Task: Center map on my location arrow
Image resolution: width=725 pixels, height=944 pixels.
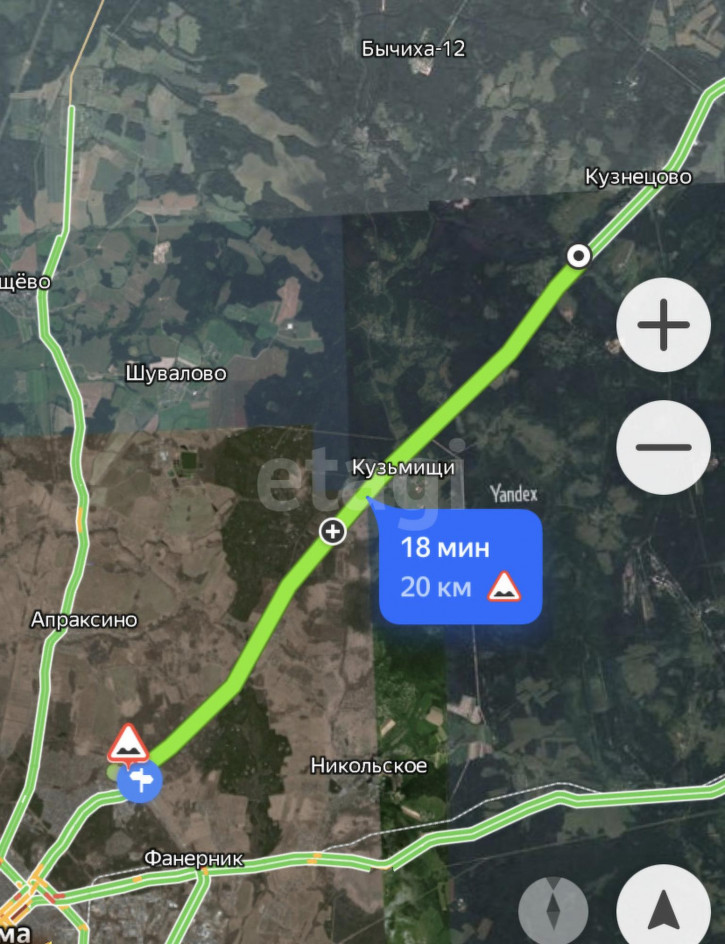Action: click(x=663, y=909)
